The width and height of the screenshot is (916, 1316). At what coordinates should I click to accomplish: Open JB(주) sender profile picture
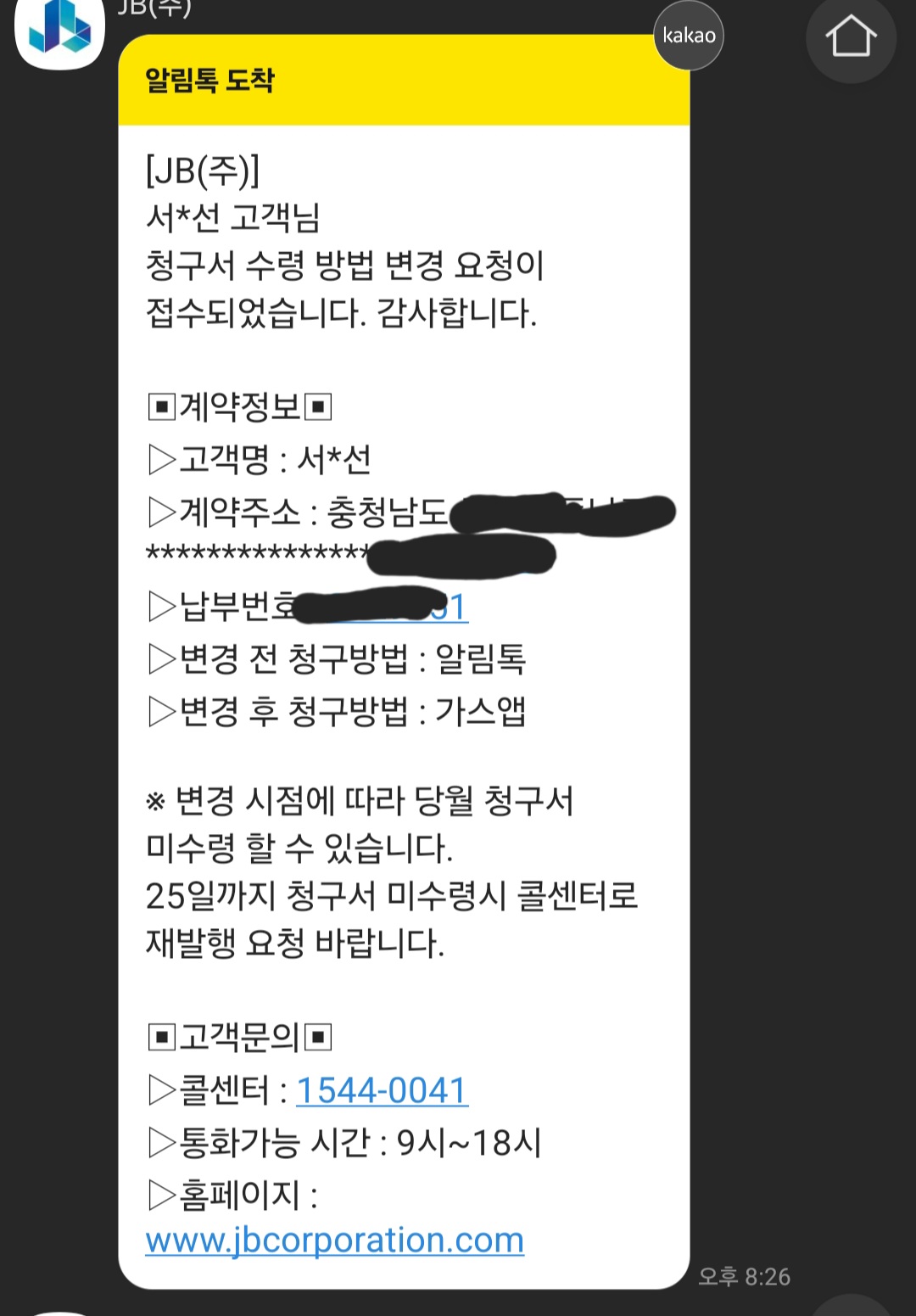point(59,31)
